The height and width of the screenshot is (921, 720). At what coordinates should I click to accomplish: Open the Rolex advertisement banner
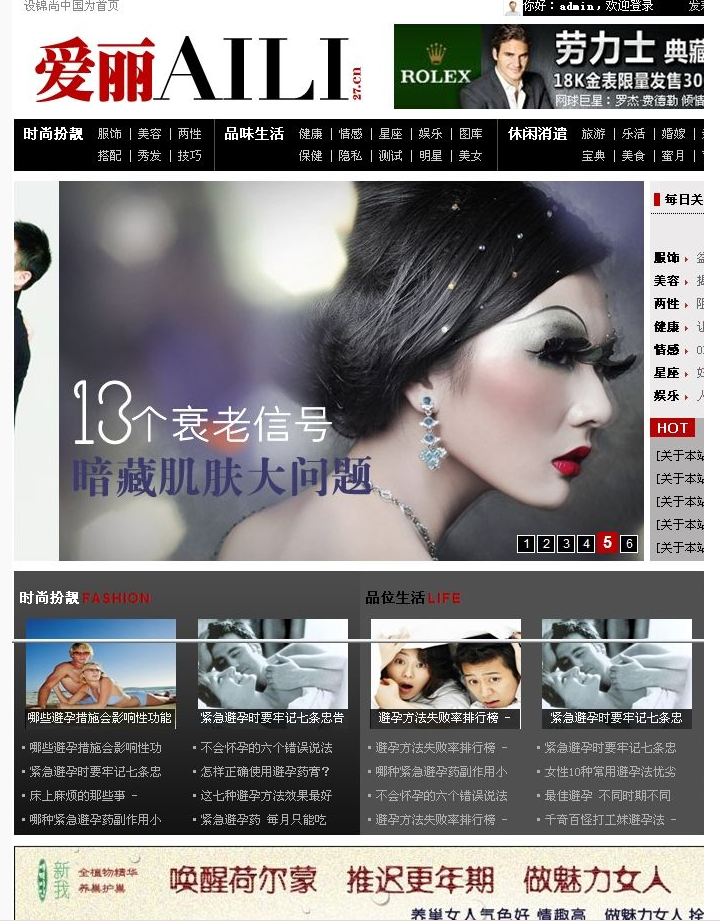click(x=550, y=66)
